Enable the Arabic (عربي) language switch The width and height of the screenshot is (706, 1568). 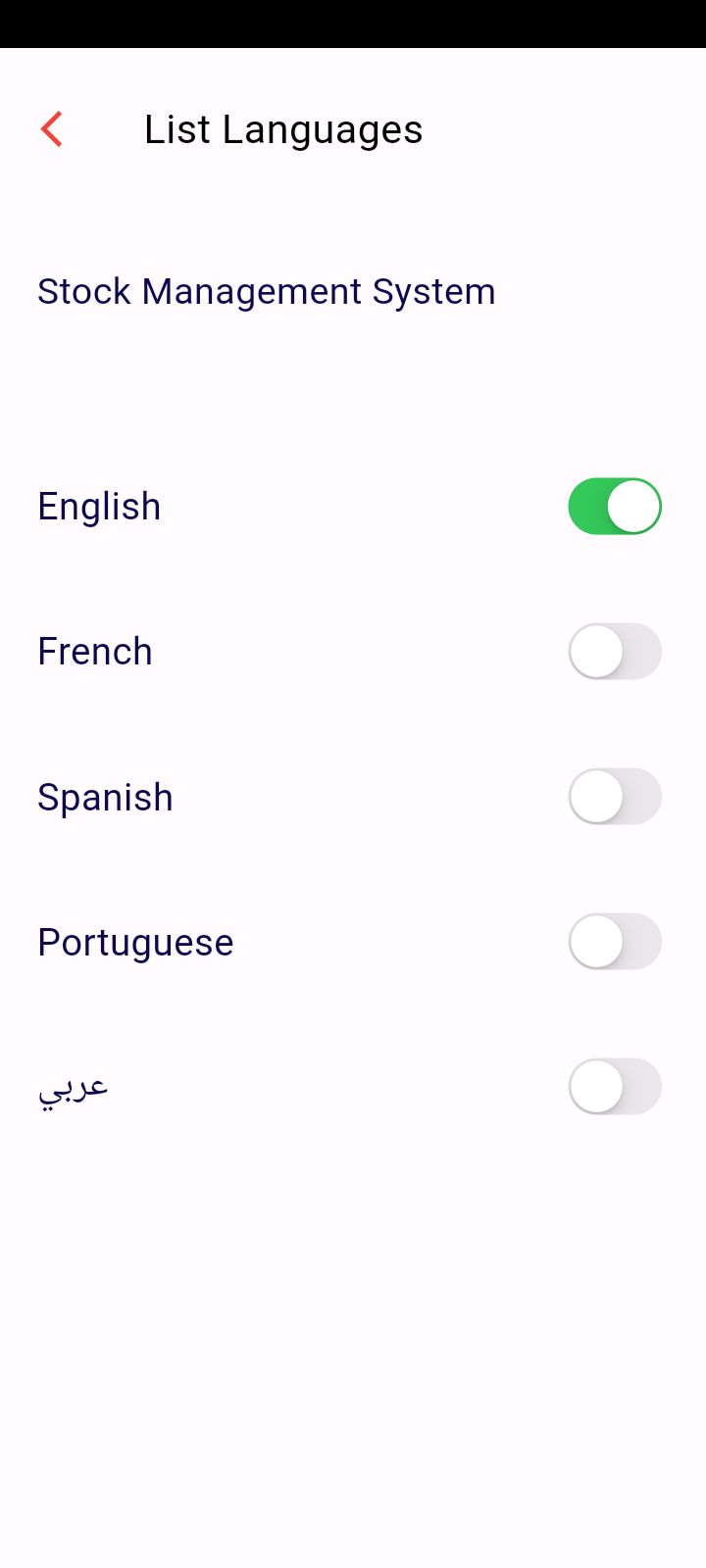615,1087
